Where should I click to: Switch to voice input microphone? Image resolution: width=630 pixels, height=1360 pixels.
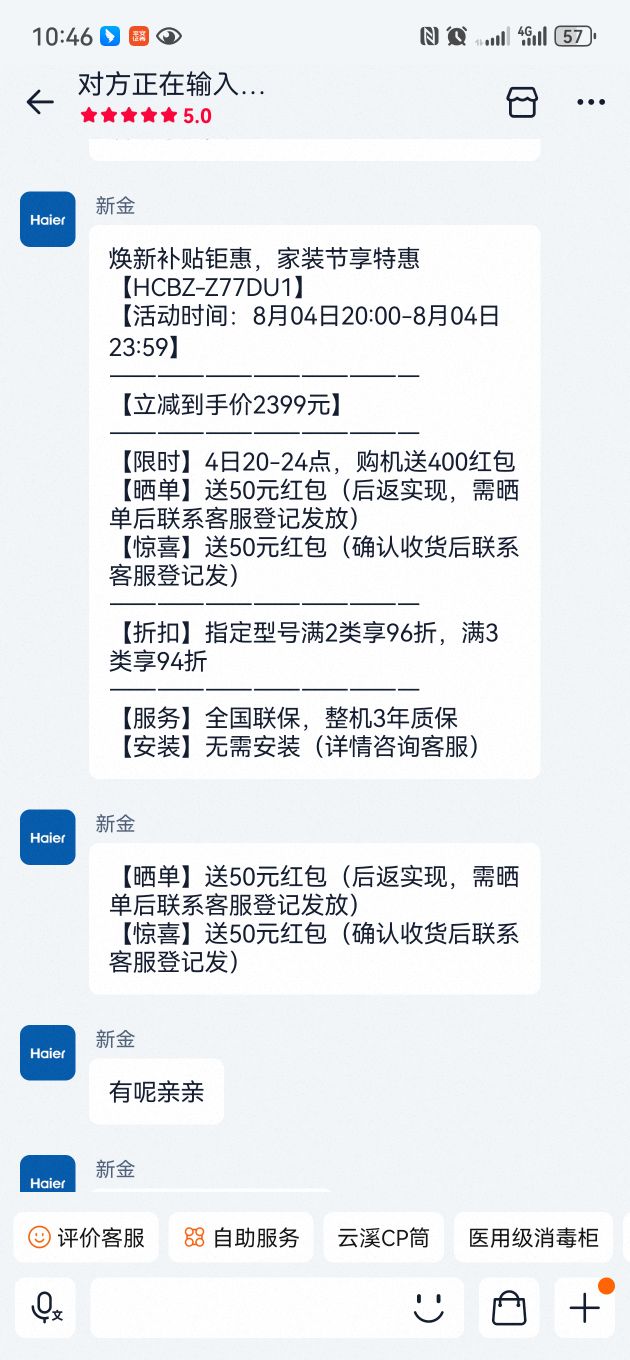tap(46, 1307)
